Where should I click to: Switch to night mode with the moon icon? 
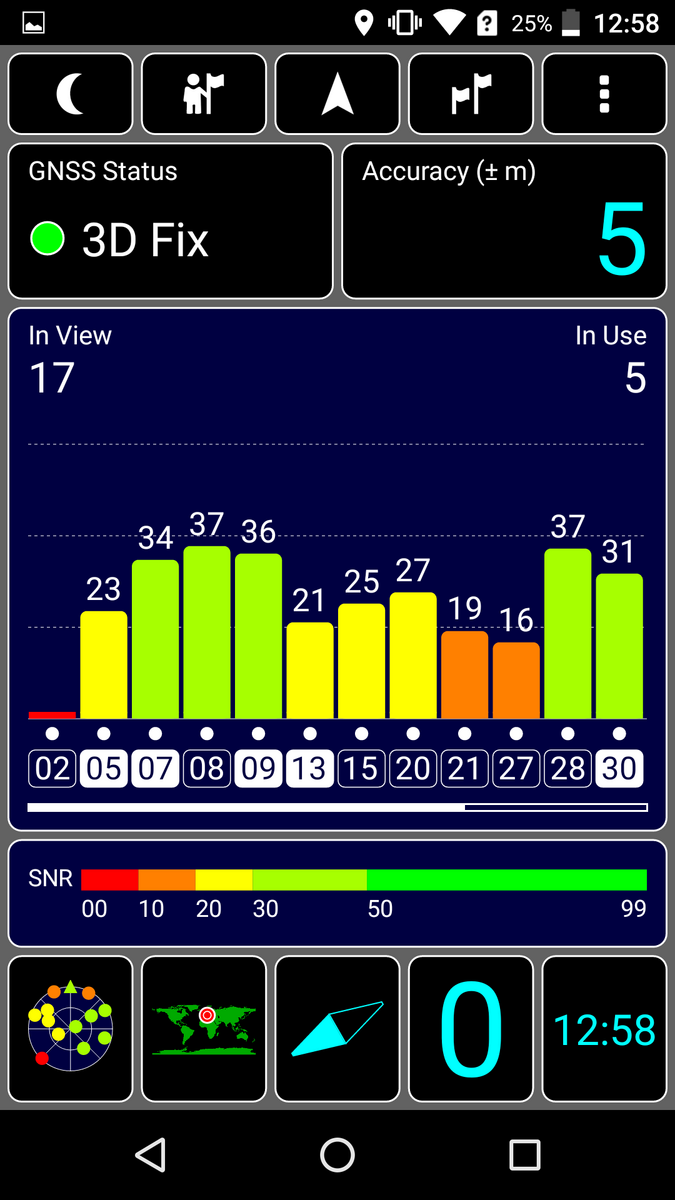pos(71,94)
